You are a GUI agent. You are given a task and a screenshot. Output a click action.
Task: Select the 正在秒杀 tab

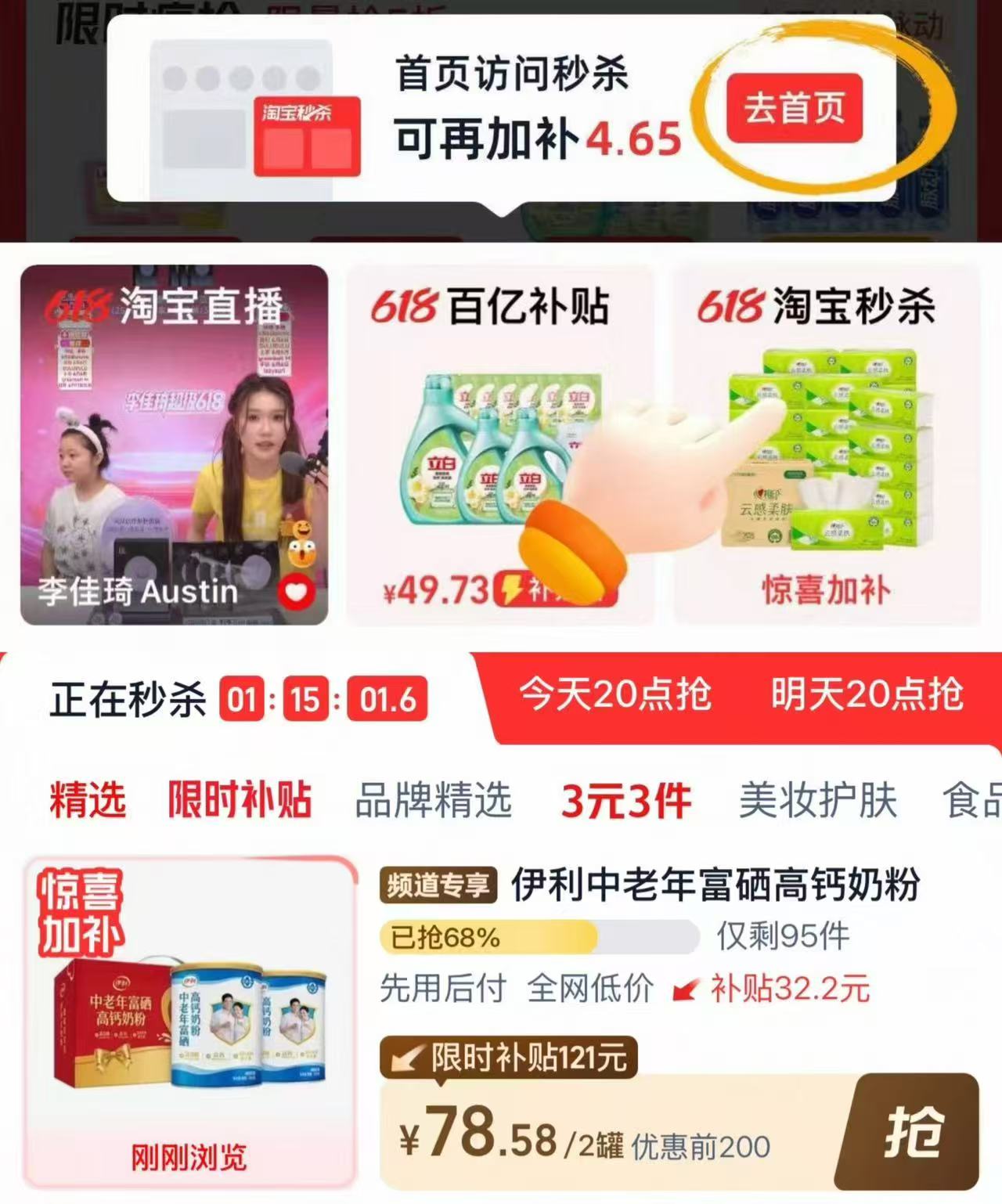128,698
